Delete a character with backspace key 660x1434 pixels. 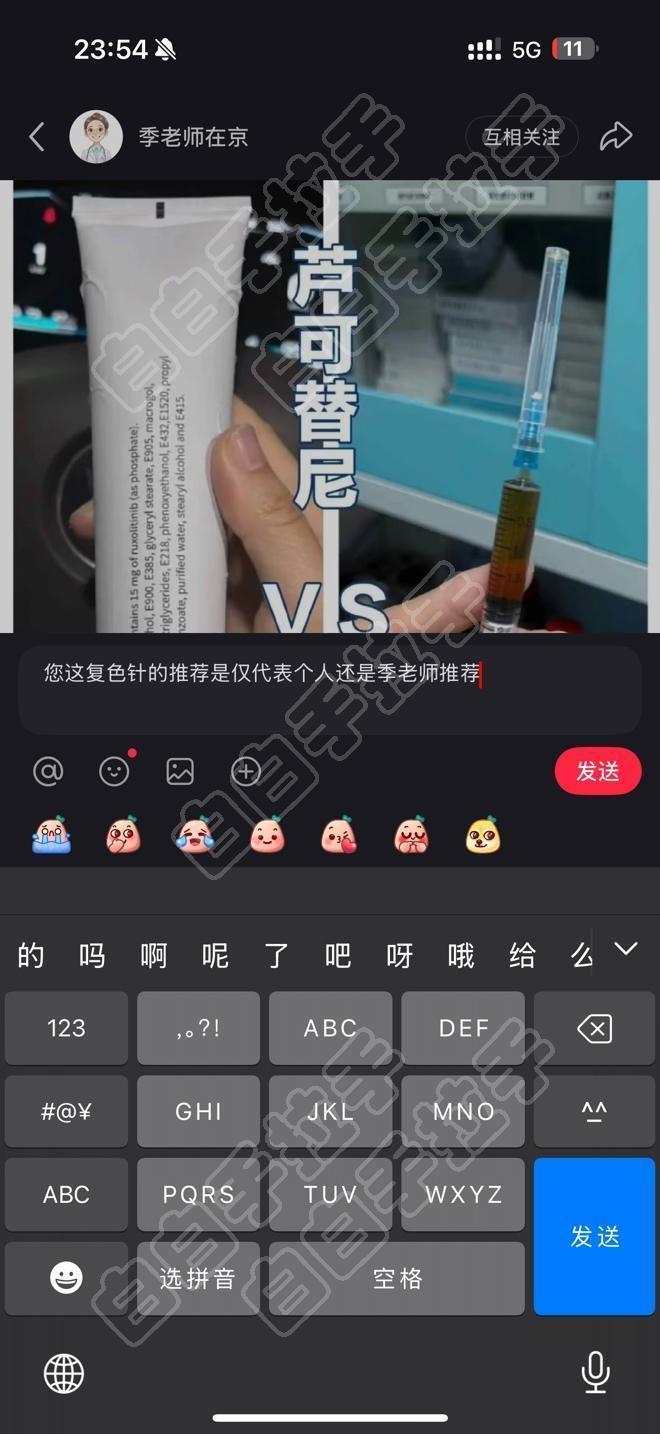click(595, 1028)
